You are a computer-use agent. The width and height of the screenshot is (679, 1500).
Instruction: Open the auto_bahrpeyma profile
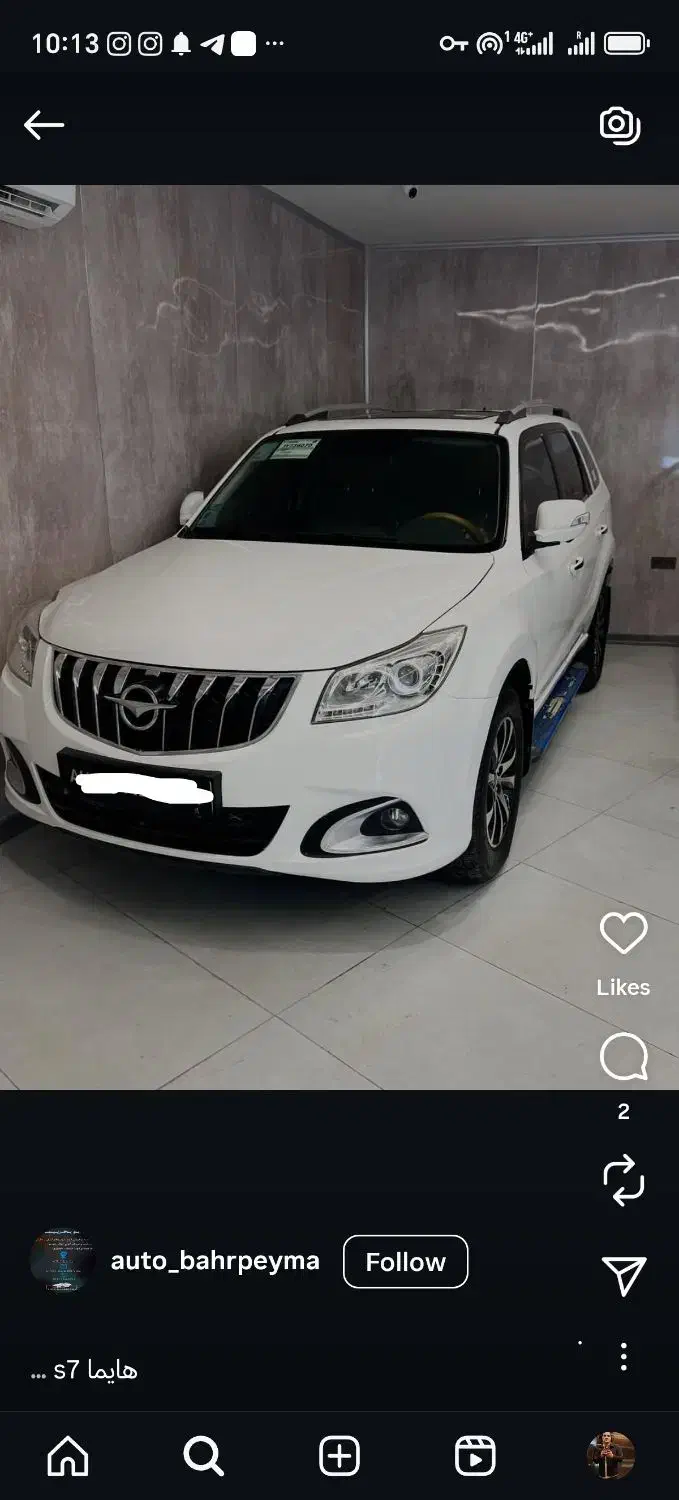tap(215, 1261)
